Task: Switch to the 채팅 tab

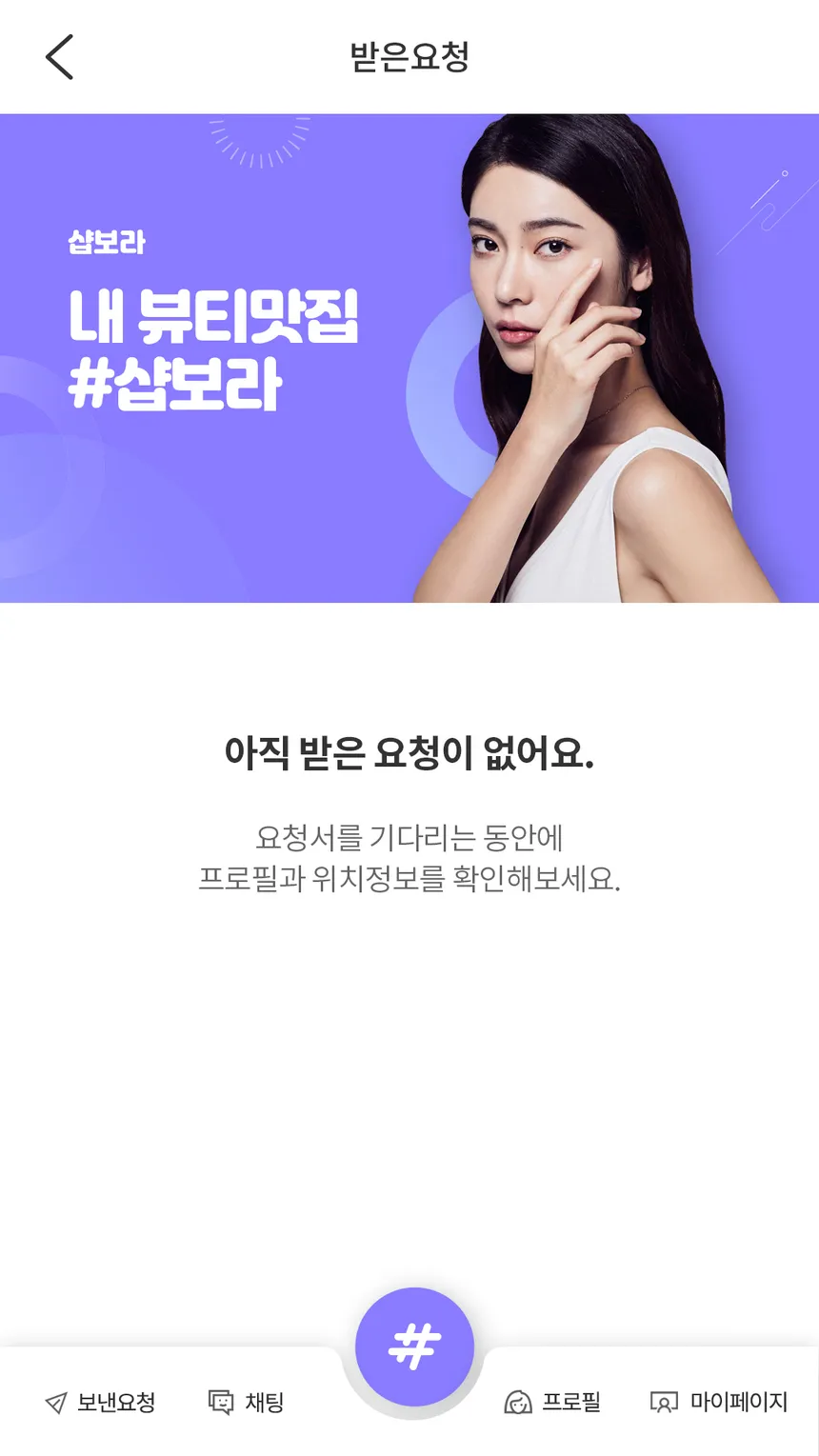Action: click(247, 1402)
